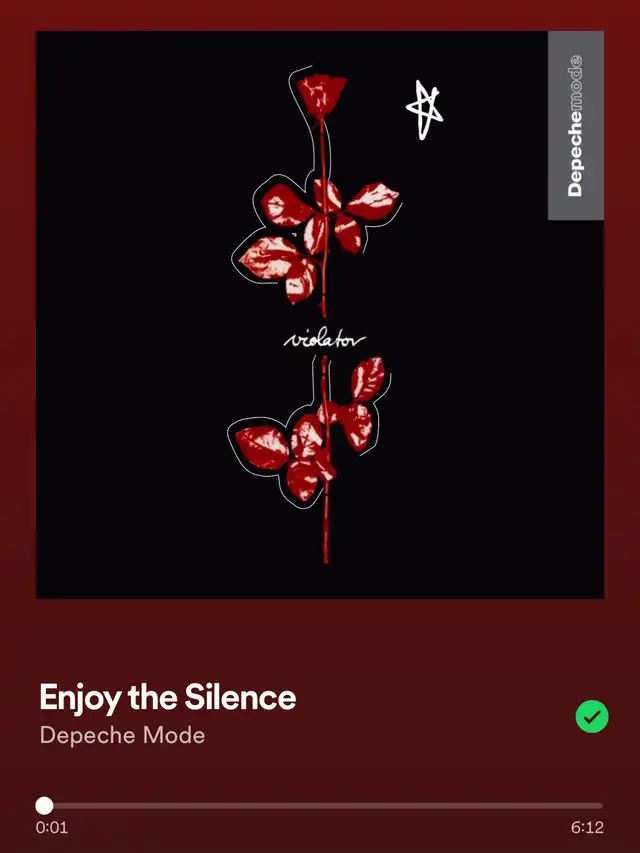Open the Depeche Mode artist name
Image resolution: width=640 pixels, height=853 pixels.
click(x=122, y=735)
